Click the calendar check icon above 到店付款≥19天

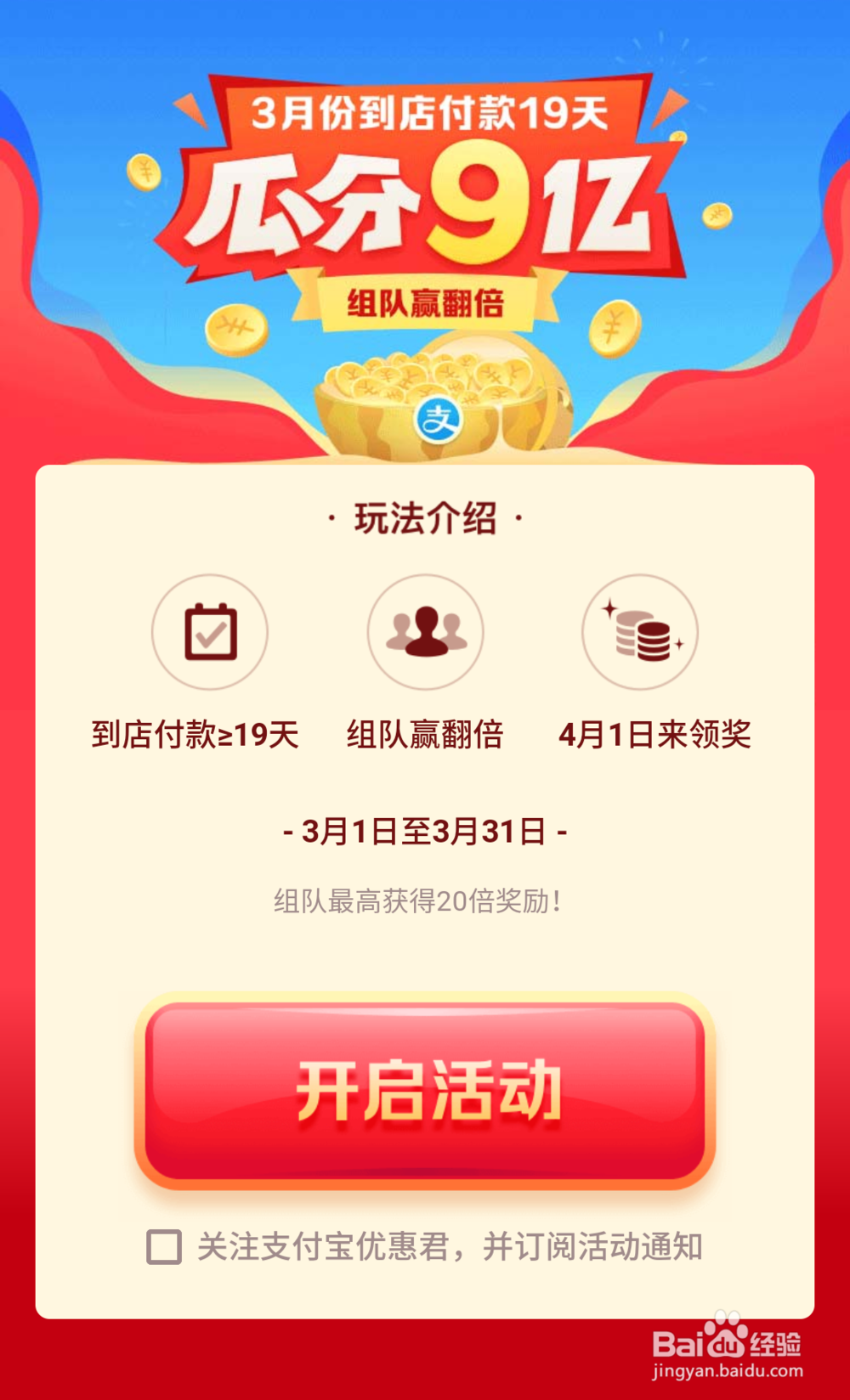(x=212, y=632)
